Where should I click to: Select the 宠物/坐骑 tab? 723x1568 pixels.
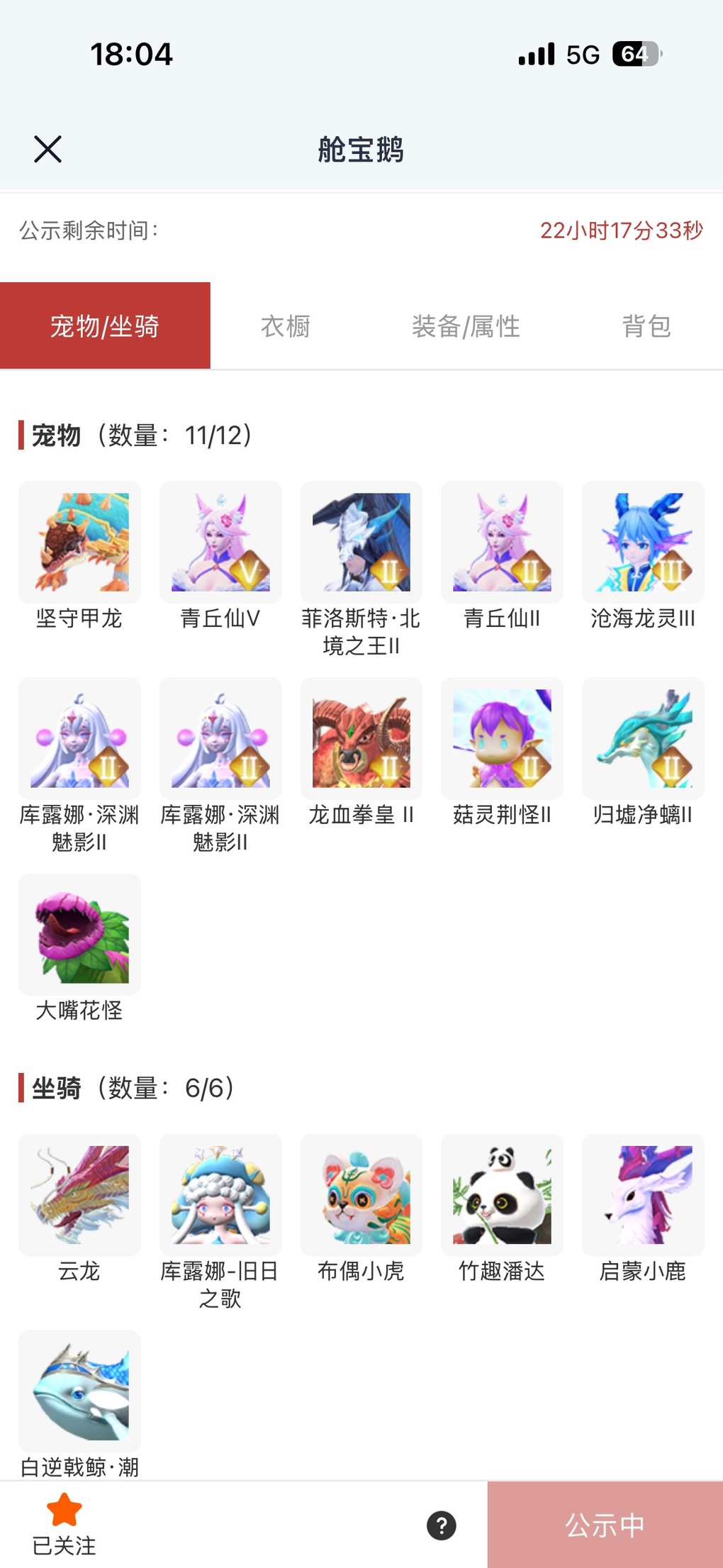(105, 326)
